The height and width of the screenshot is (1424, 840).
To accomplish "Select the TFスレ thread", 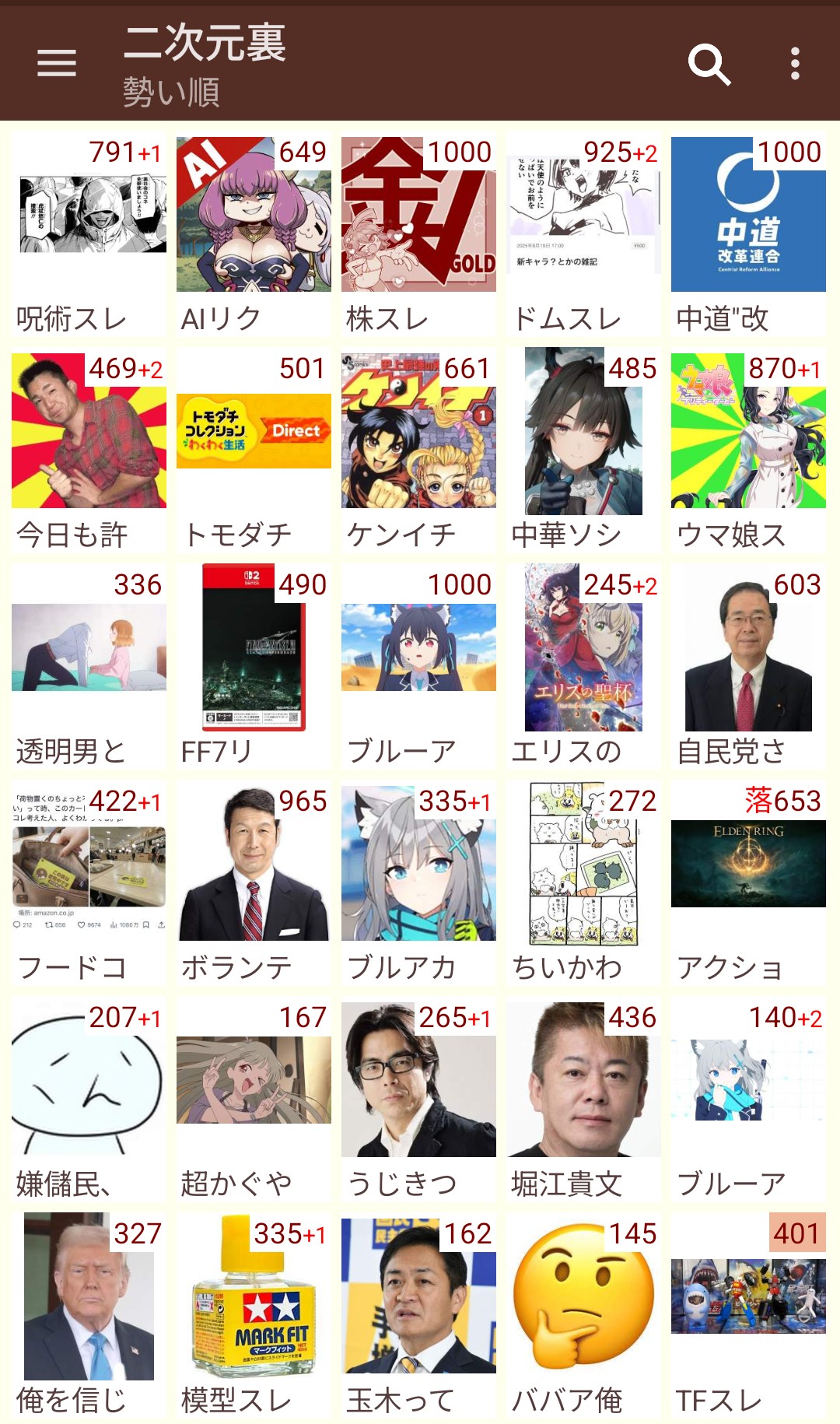I will [x=748, y=1315].
